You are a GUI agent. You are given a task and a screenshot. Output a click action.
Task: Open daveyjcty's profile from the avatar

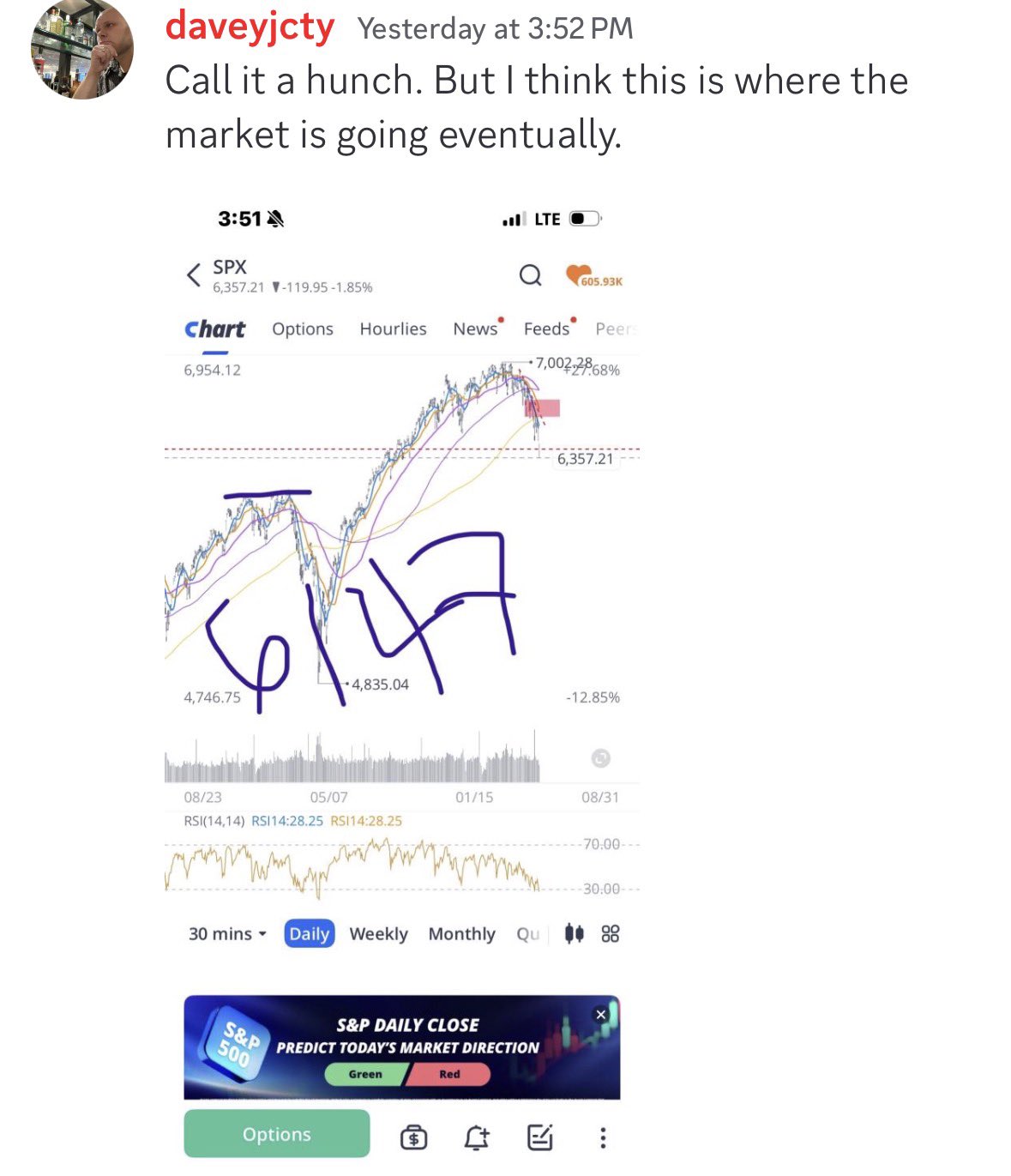[x=81, y=49]
